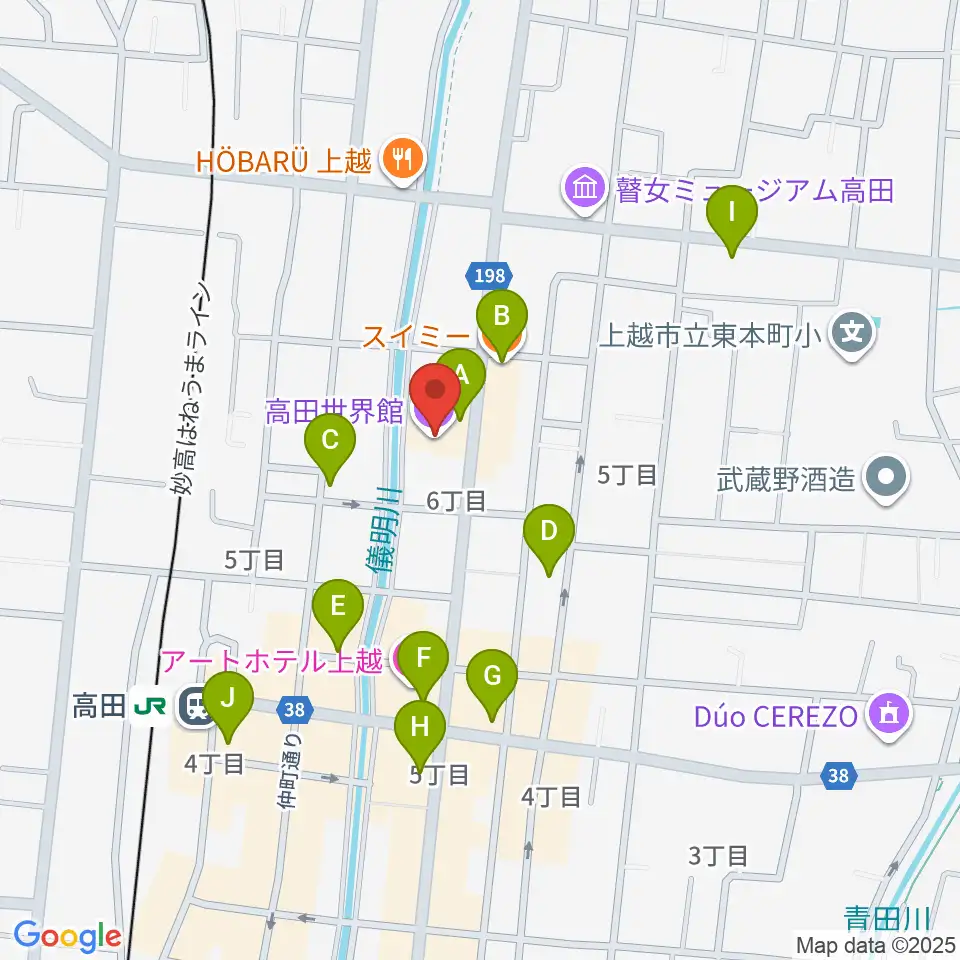Tap the green marker labeled B
960x960 pixels.
(502, 320)
